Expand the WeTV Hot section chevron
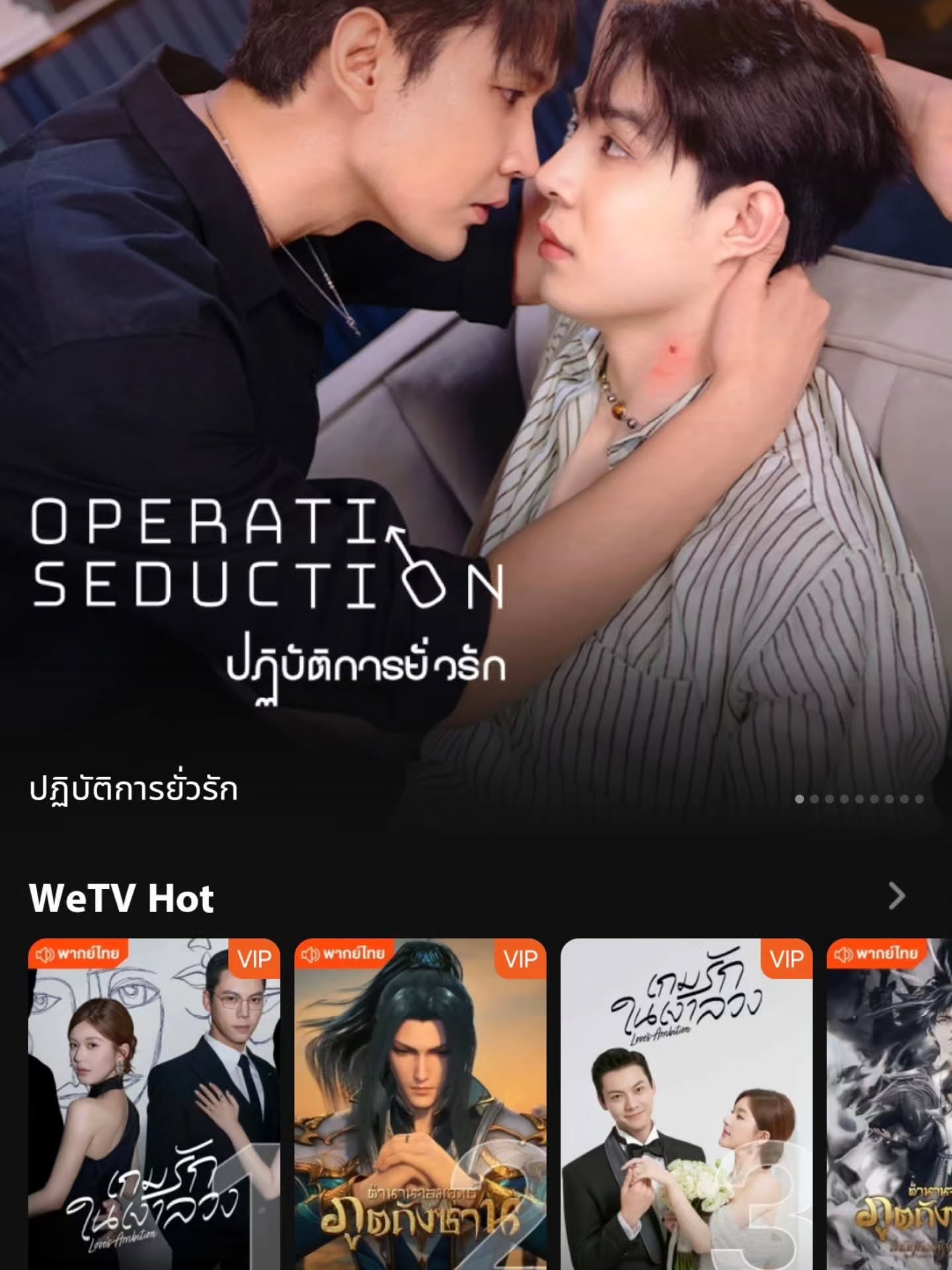The height and width of the screenshot is (1270, 952). [x=896, y=898]
